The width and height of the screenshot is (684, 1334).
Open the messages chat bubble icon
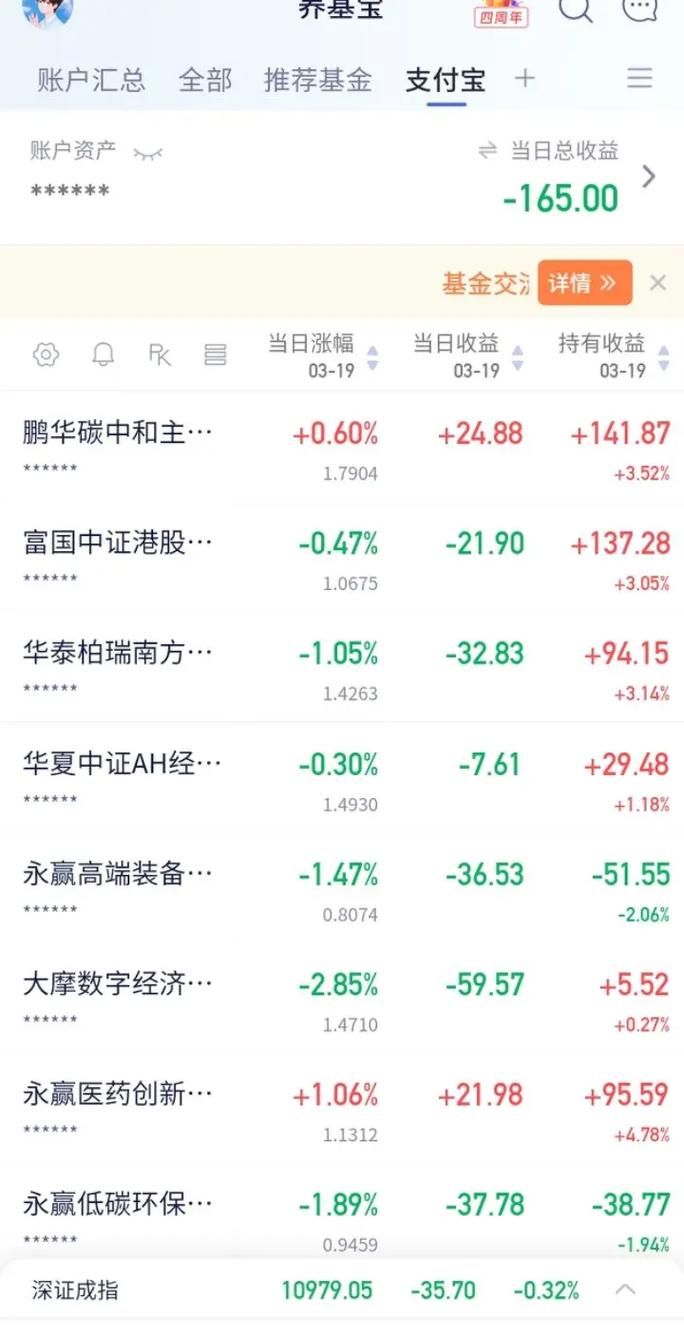640,10
